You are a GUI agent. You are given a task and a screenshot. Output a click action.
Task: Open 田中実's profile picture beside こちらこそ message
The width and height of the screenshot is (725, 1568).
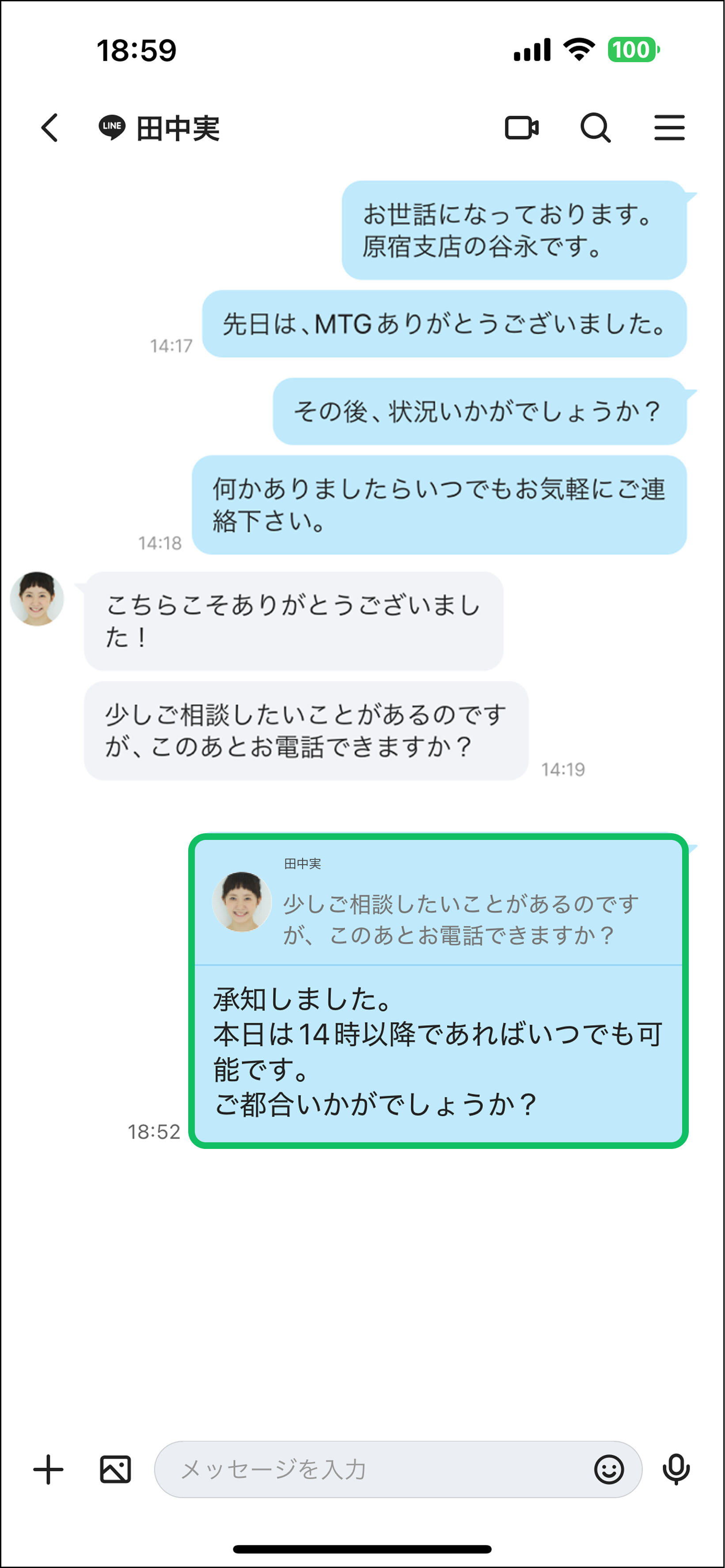pos(37,599)
